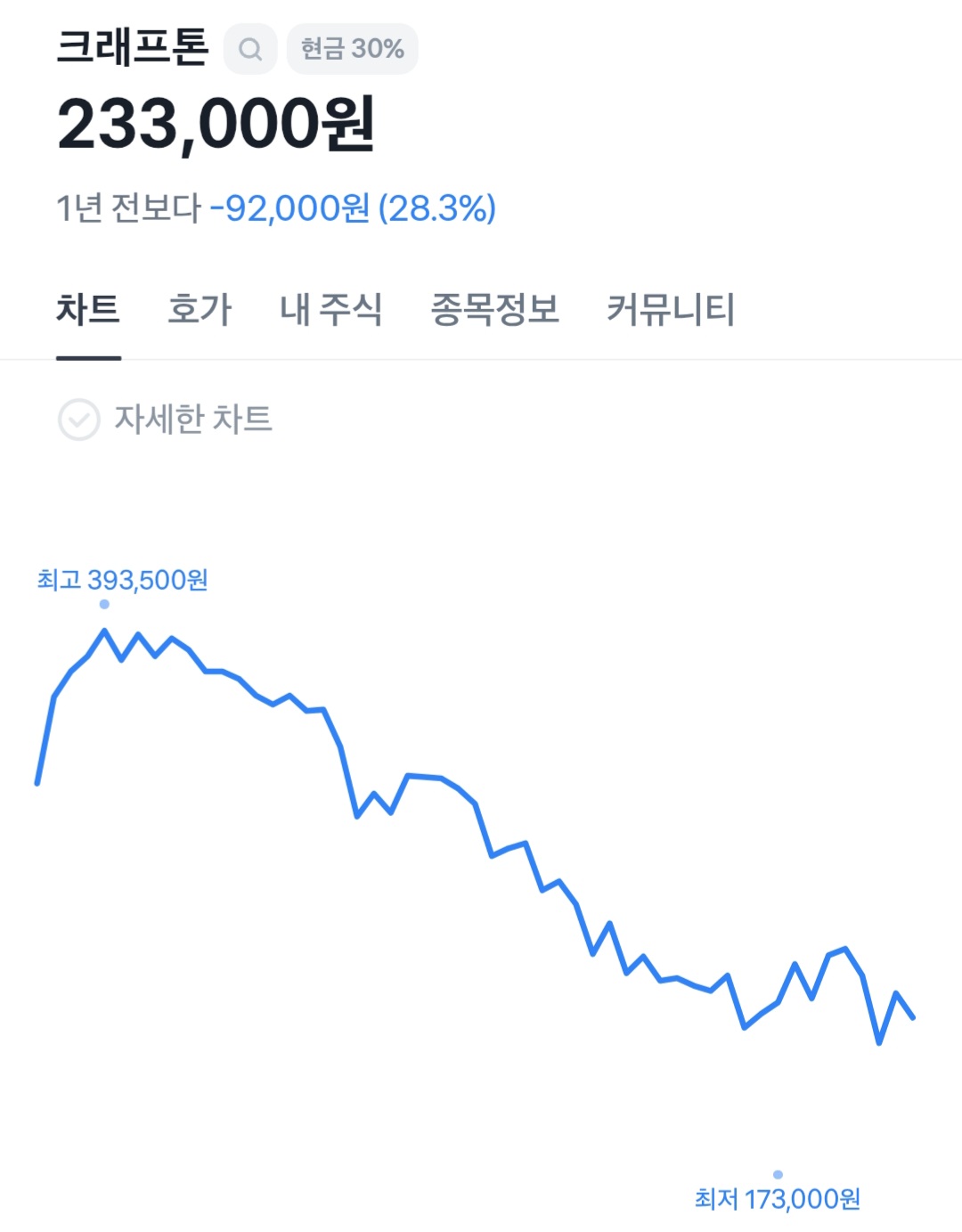Tap the search icon next to 크래프톤
Viewport: 962px width, 1232px height.
tap(250, 49)
